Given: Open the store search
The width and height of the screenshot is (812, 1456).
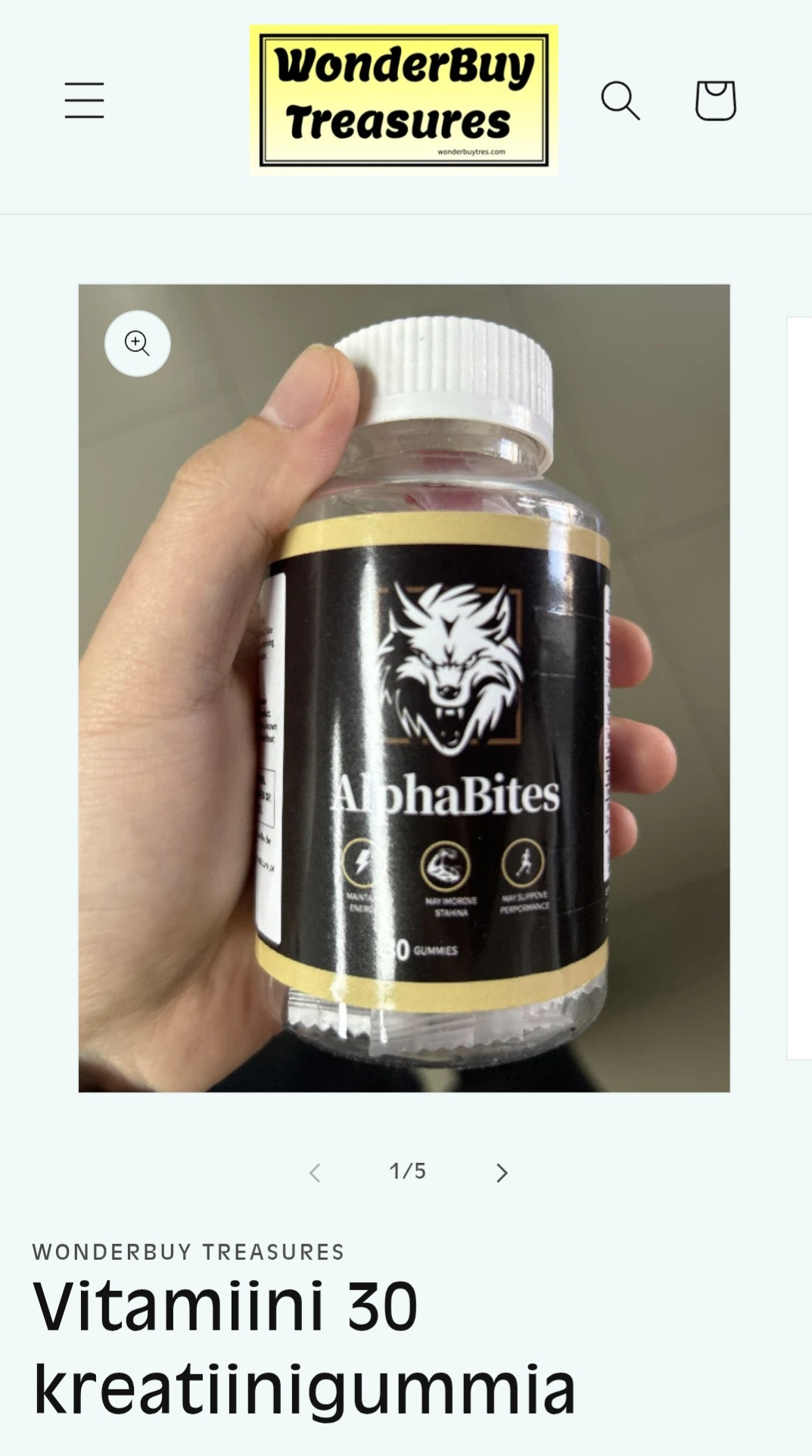Looking at the screenshot, I should [x=621, y=101].
